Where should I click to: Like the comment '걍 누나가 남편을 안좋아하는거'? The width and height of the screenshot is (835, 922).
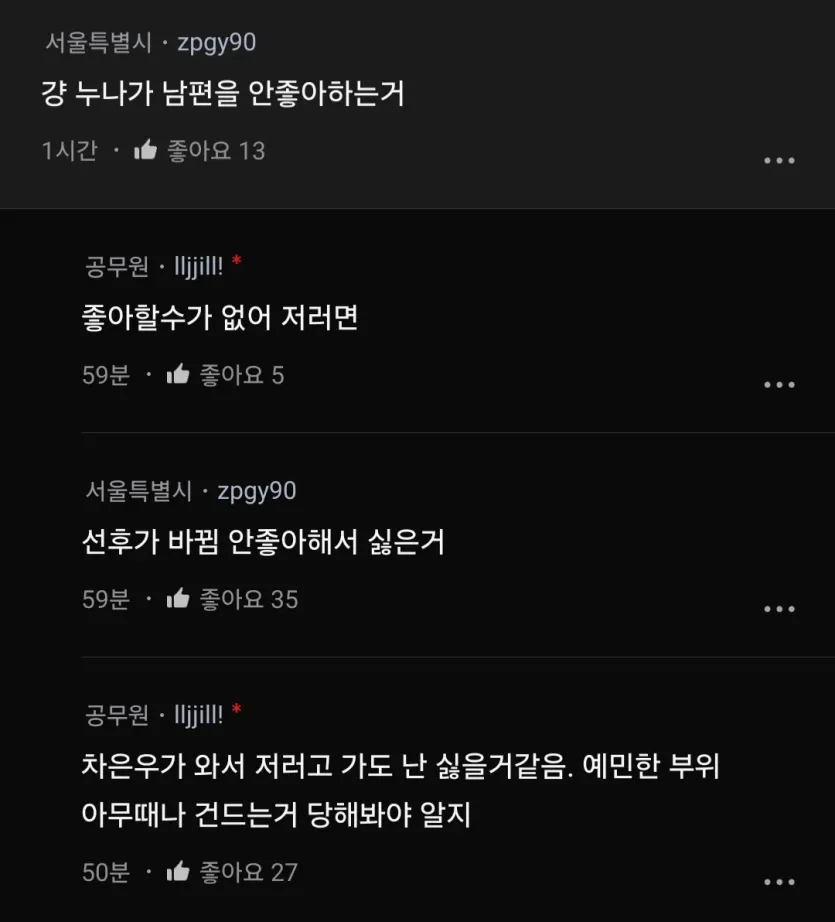[146, 151]
